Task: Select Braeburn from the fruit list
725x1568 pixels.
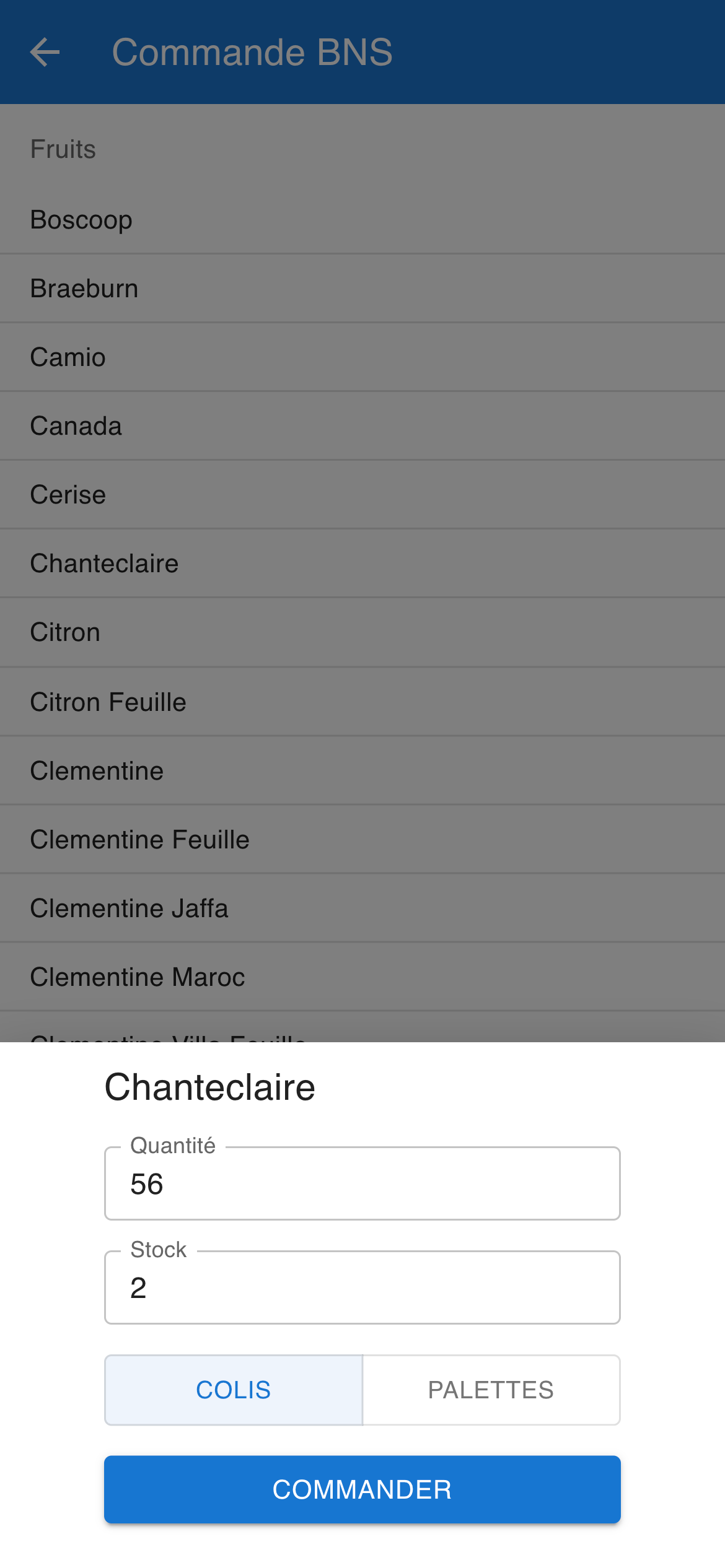Action: [362, 289]
